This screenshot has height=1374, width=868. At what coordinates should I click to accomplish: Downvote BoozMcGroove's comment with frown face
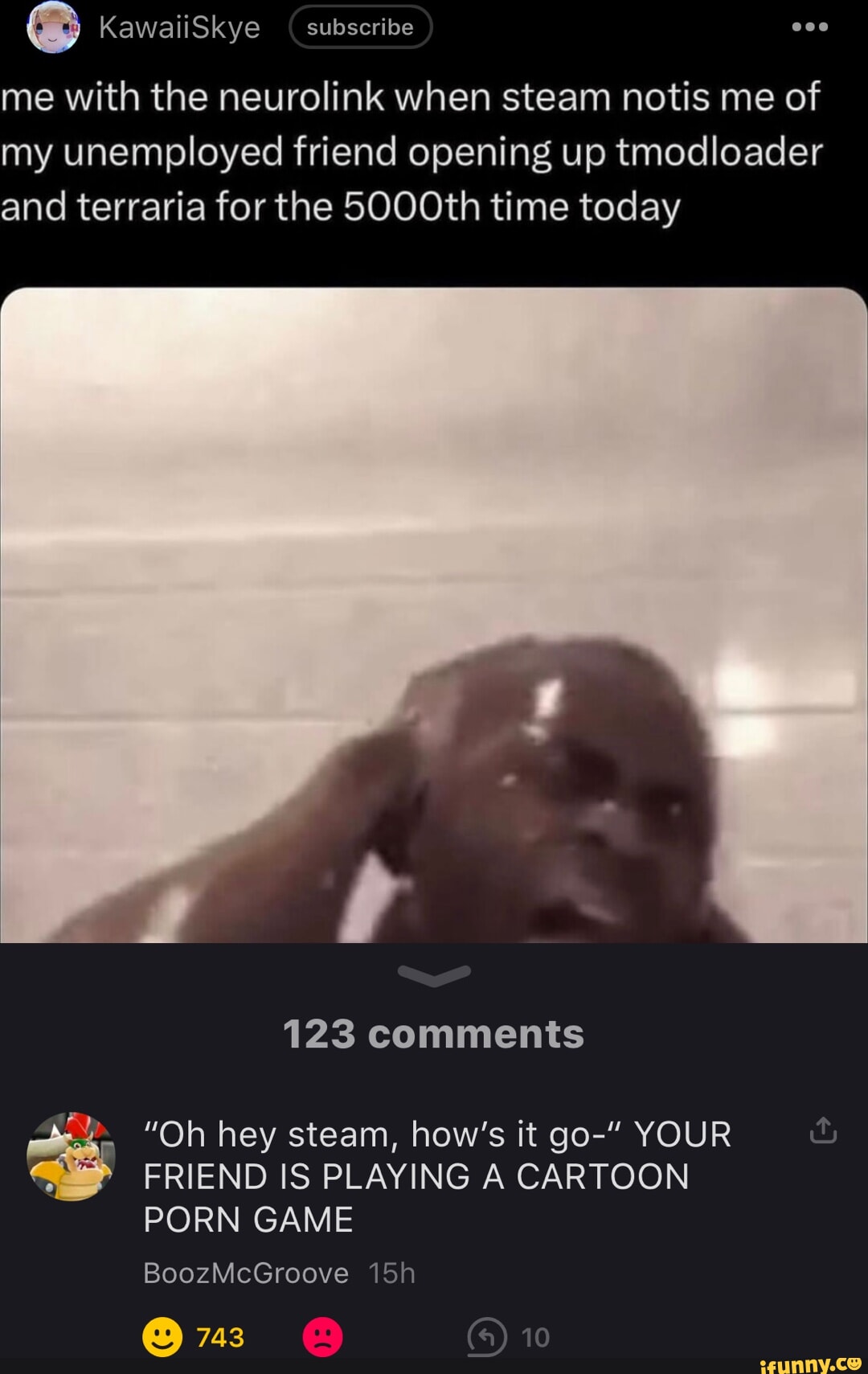(322, 1336)
